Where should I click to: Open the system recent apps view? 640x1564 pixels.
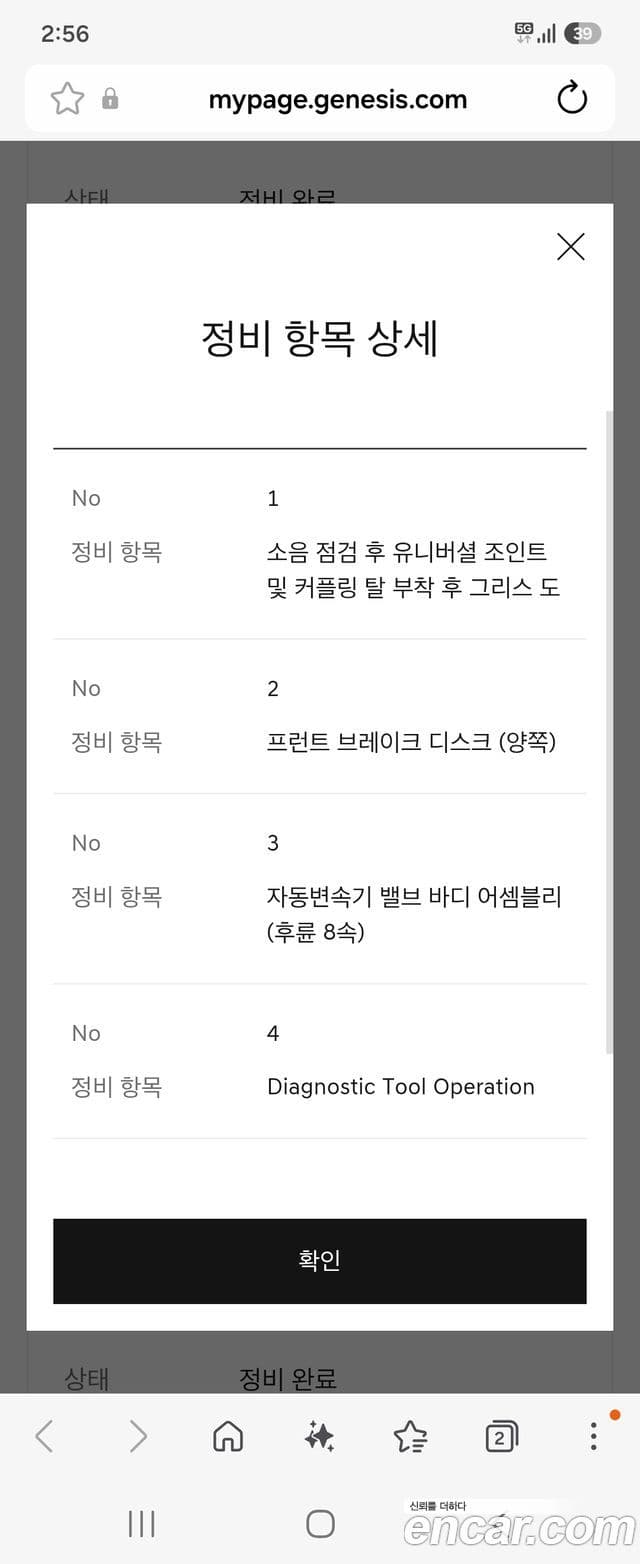[x=142, y=1523]
